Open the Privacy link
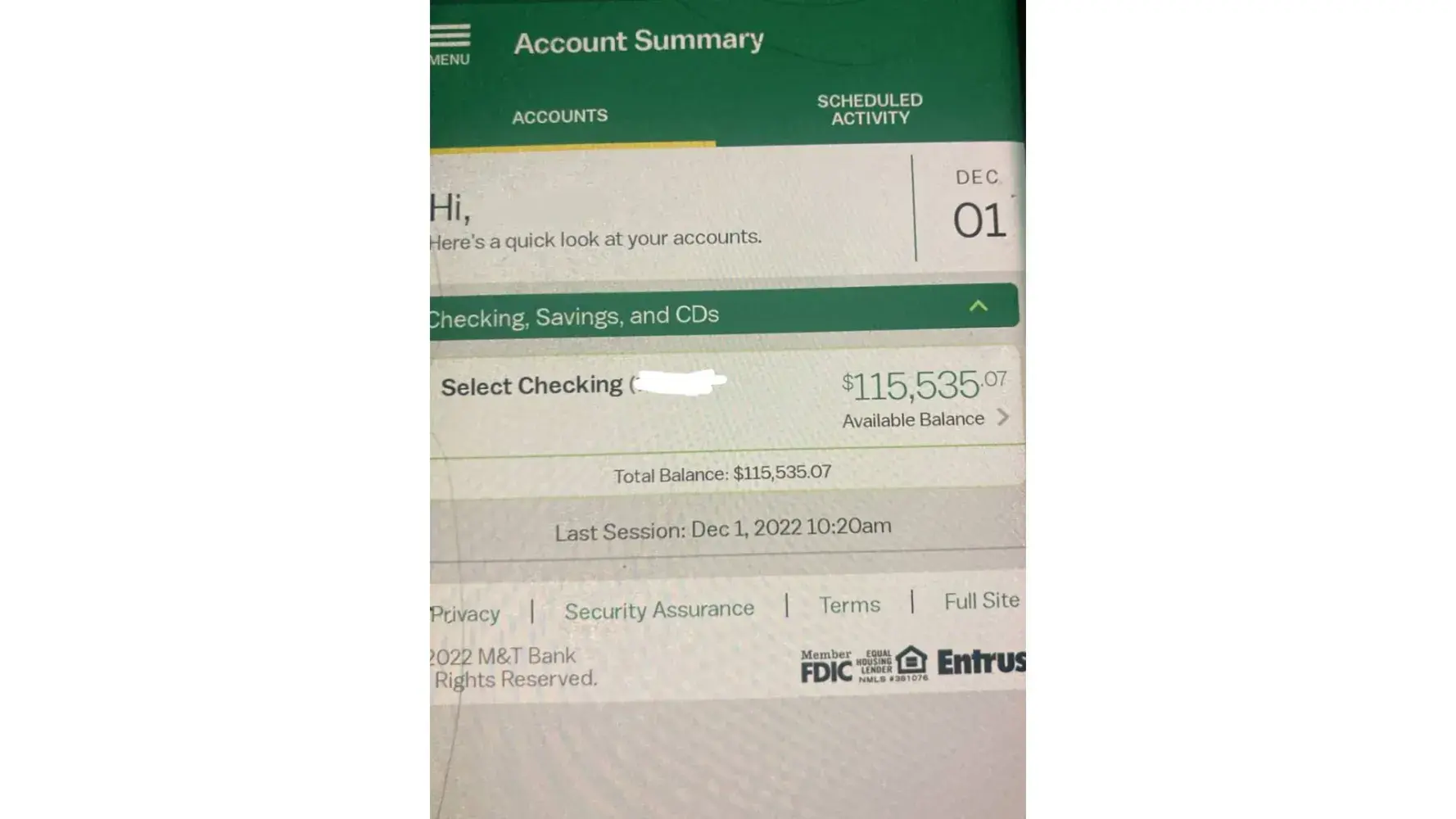The width and height of the screenshot is (1456, 819). click(x=465, y=613)
